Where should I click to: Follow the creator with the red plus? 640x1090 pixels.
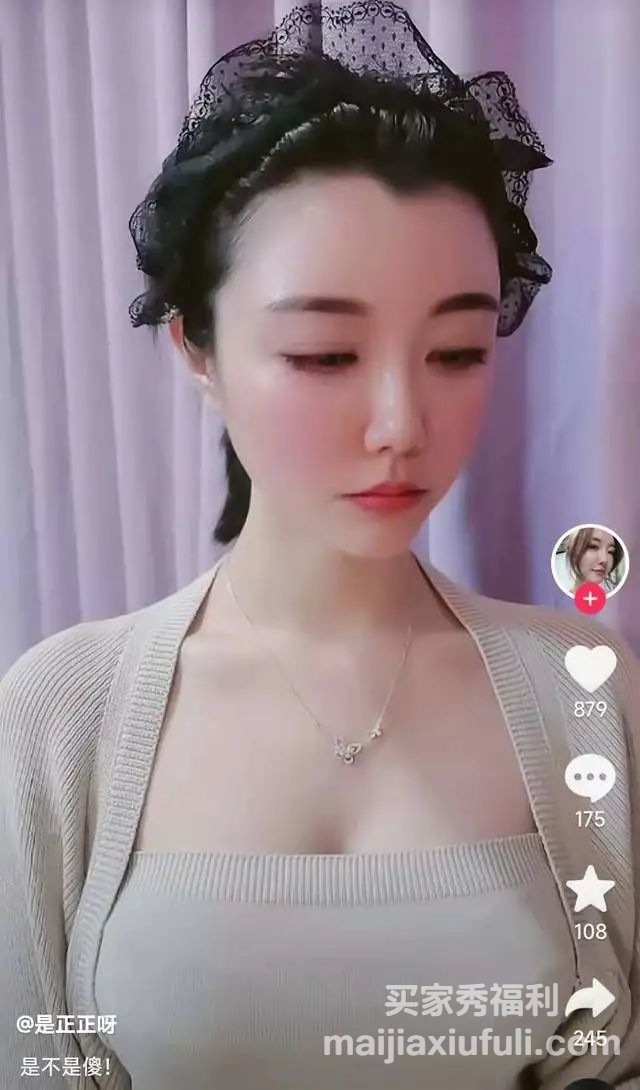(590, 600)
